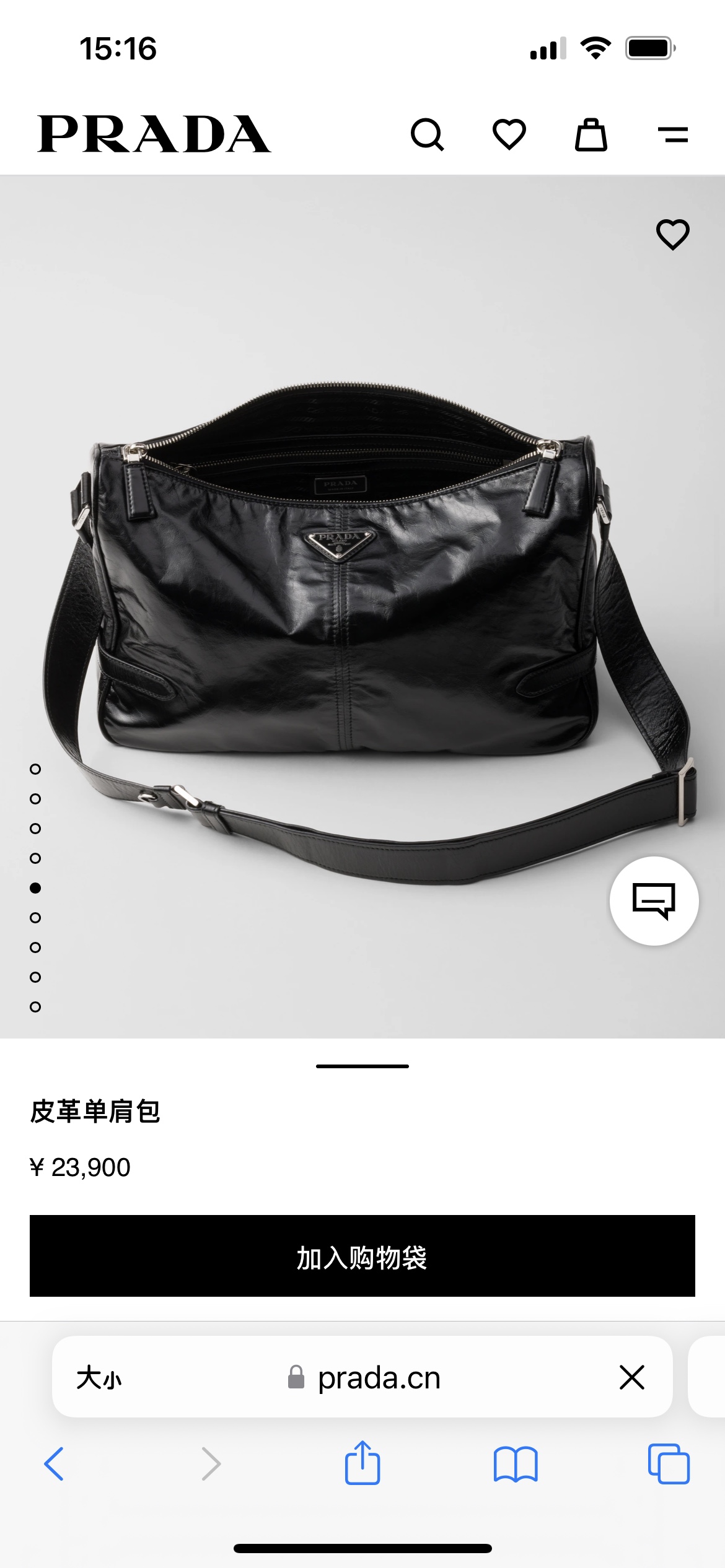Open the Prada site search
Image resolution: width=725 pixels, height=1568 pixels.
(x=427, y=134)
